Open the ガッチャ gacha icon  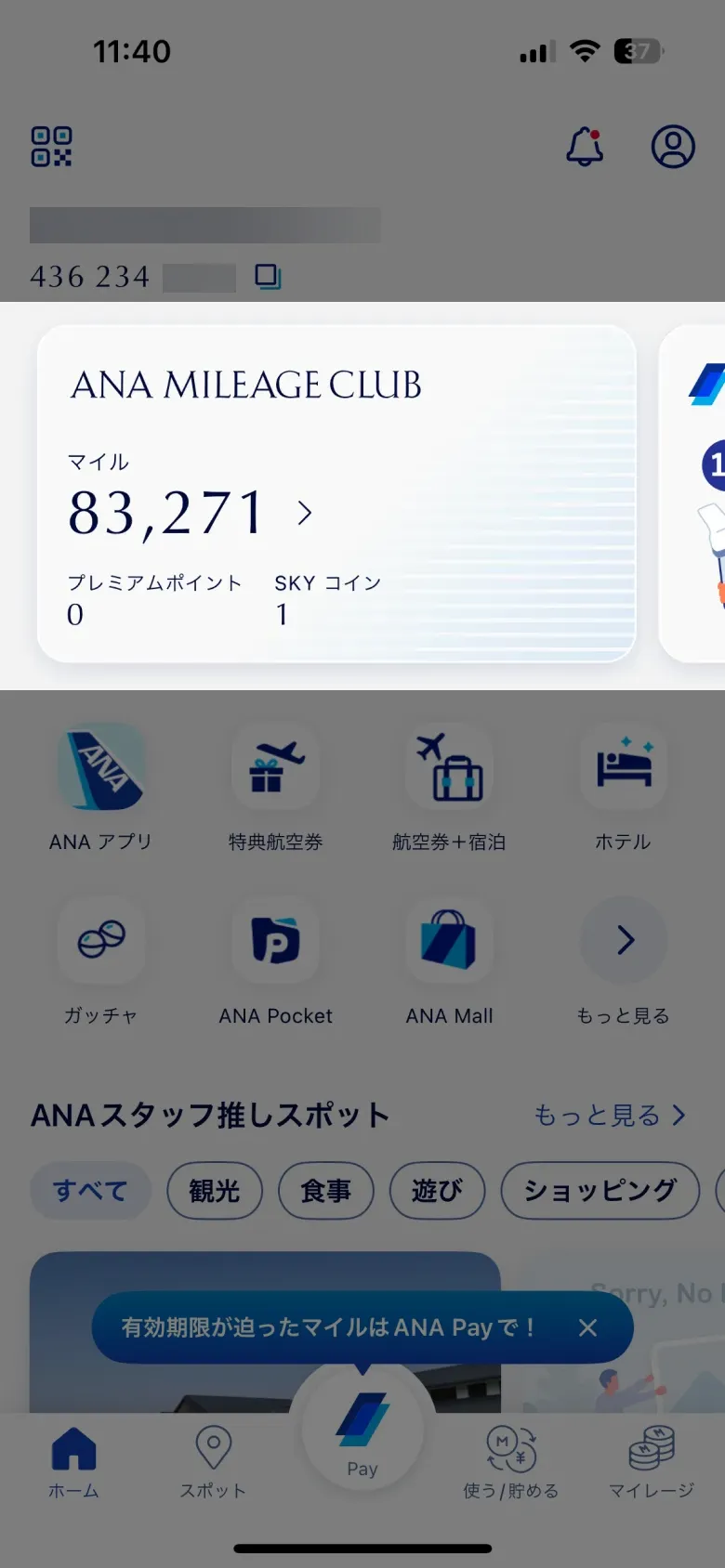pyautogui.click(x=102, y=940)
